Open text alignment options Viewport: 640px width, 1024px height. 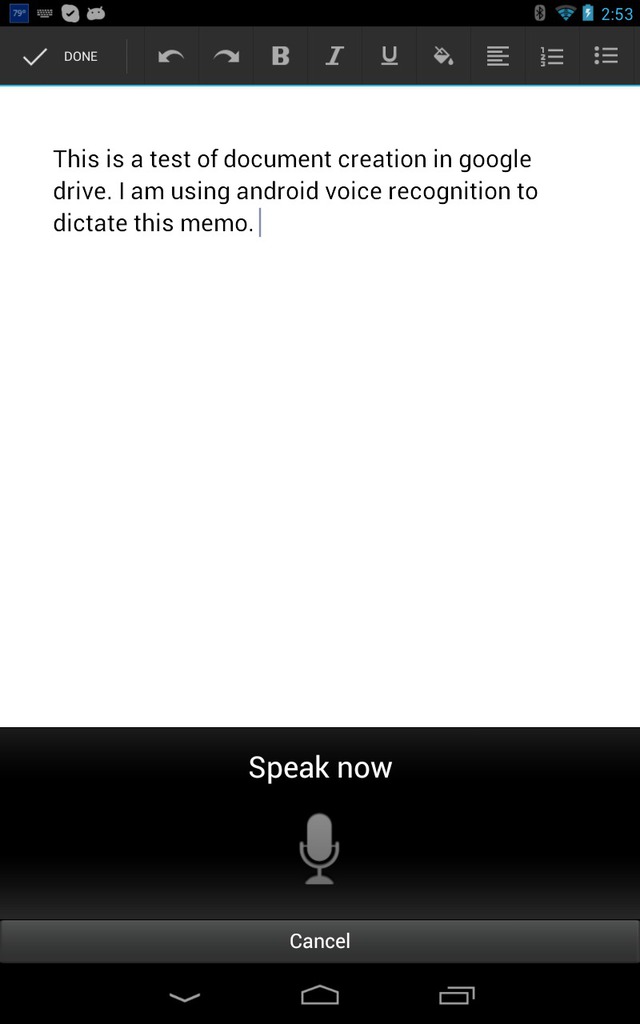[x=498, y=57]
